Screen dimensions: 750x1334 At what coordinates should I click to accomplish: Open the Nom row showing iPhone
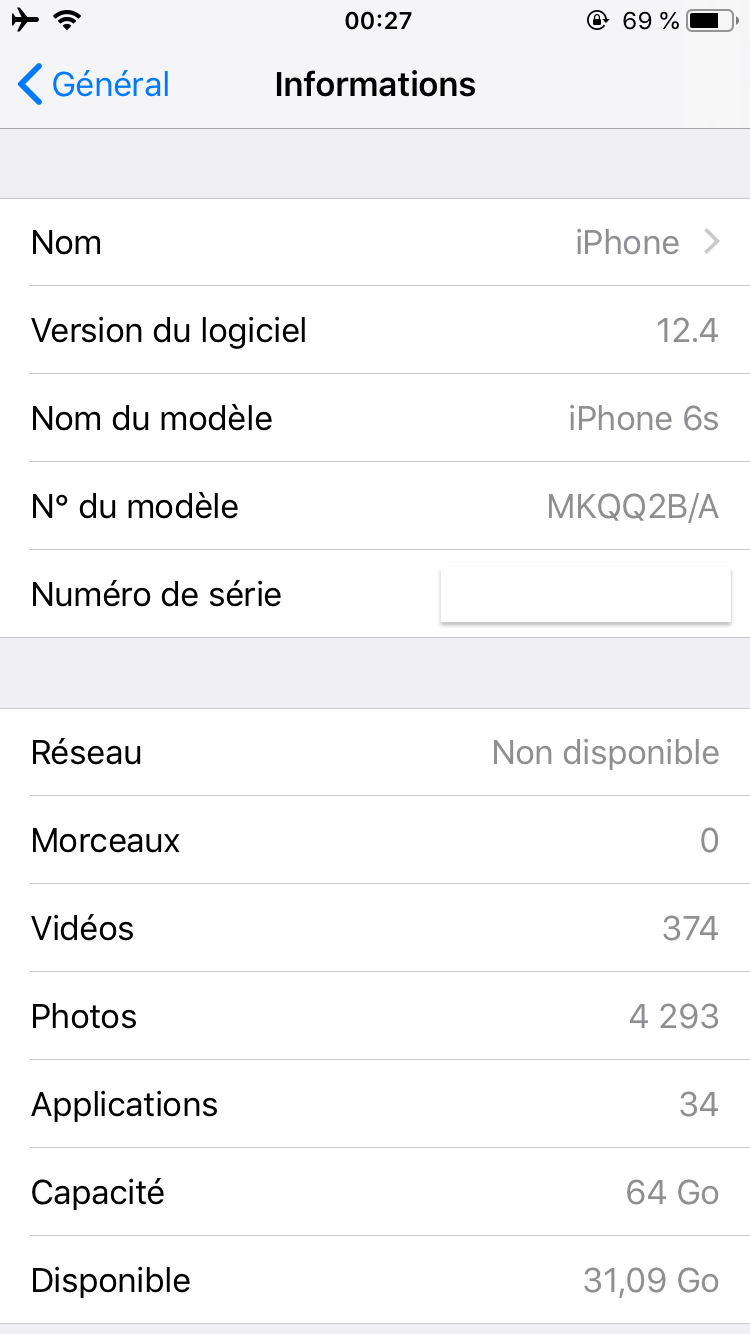(375, 242)
